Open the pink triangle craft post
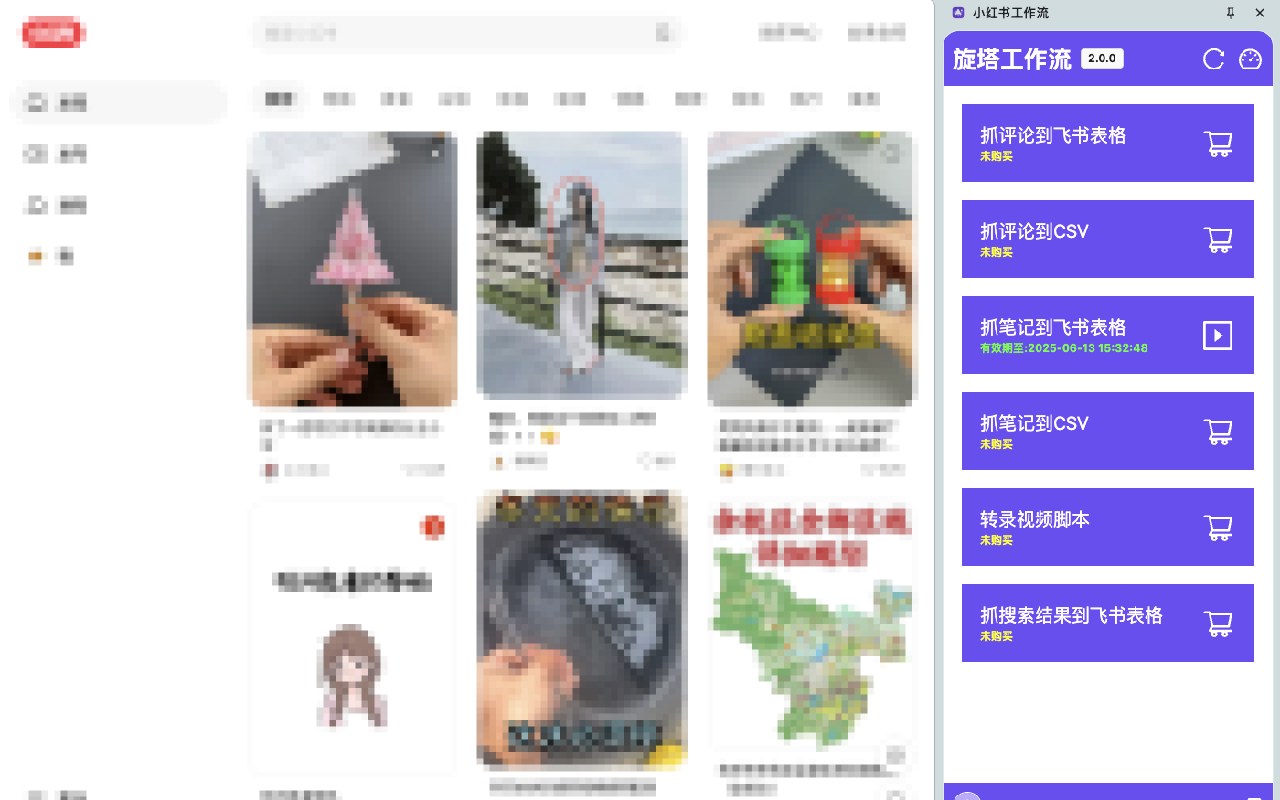 point(352,269)
